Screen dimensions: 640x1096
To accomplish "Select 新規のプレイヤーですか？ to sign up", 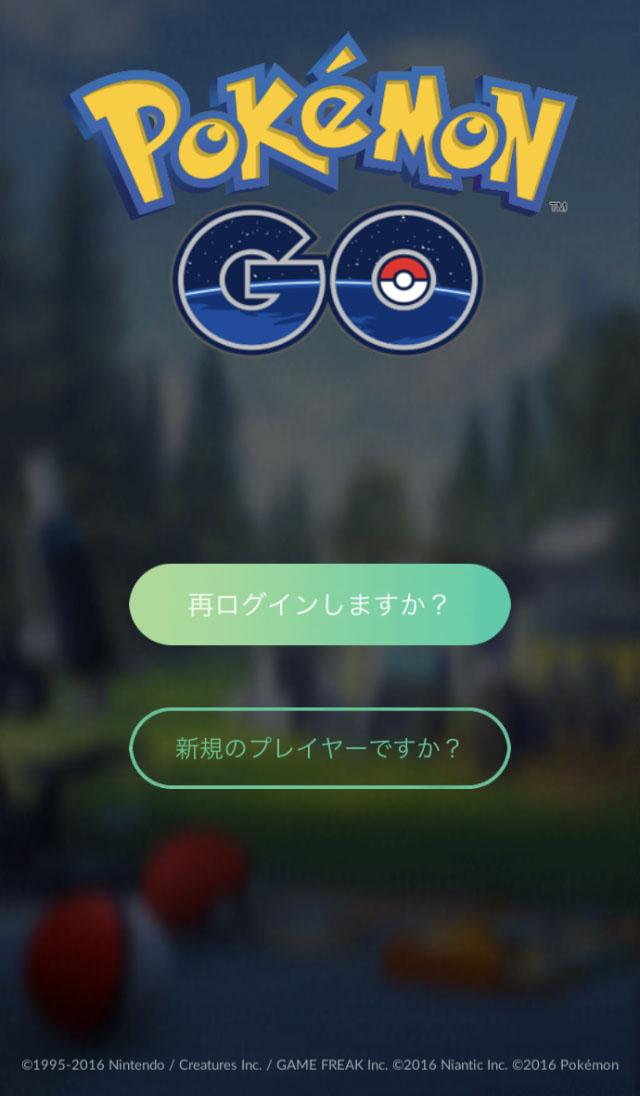I will point(319,748).
